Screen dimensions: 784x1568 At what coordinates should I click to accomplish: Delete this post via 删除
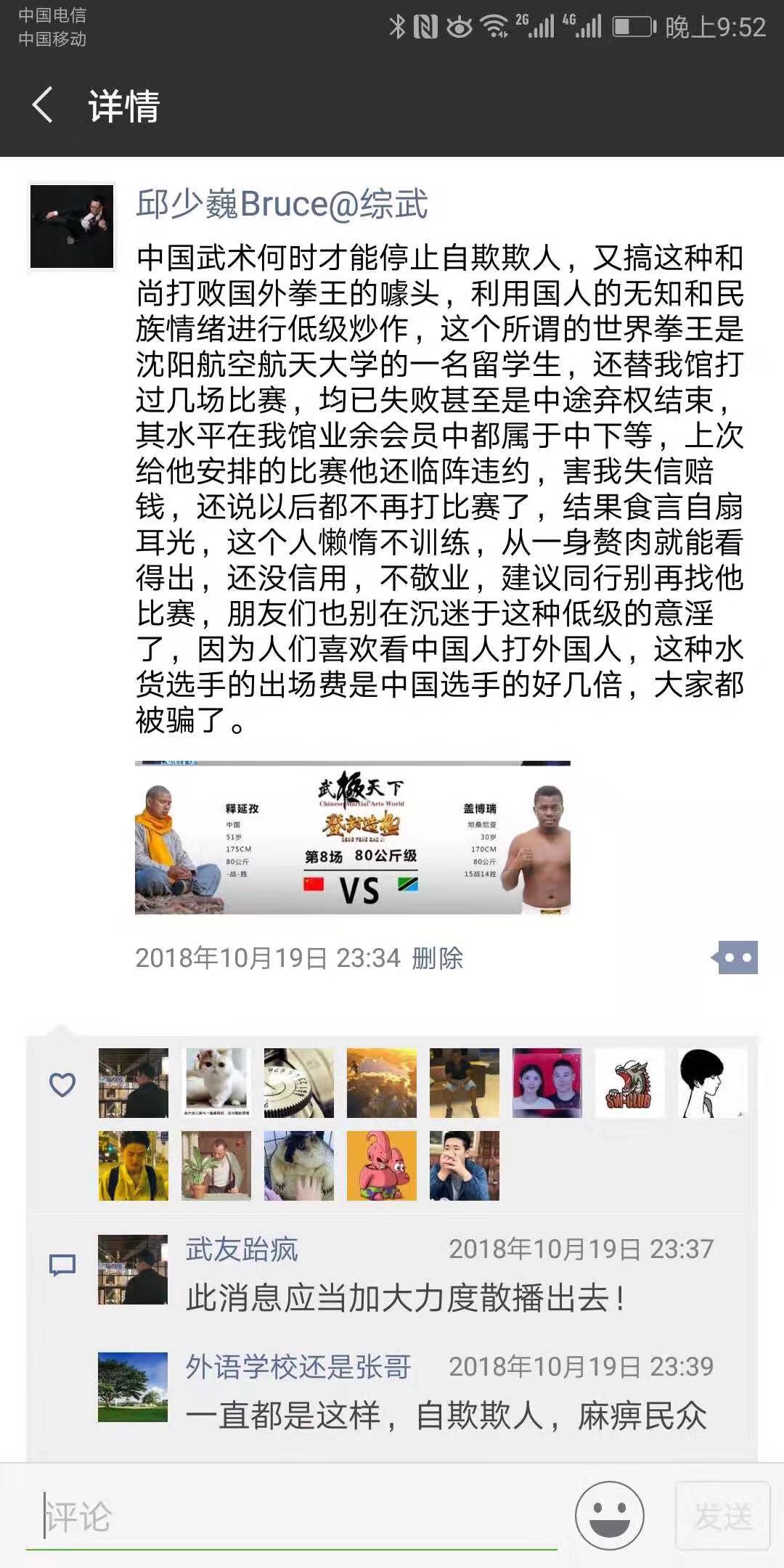coord(437,958)
